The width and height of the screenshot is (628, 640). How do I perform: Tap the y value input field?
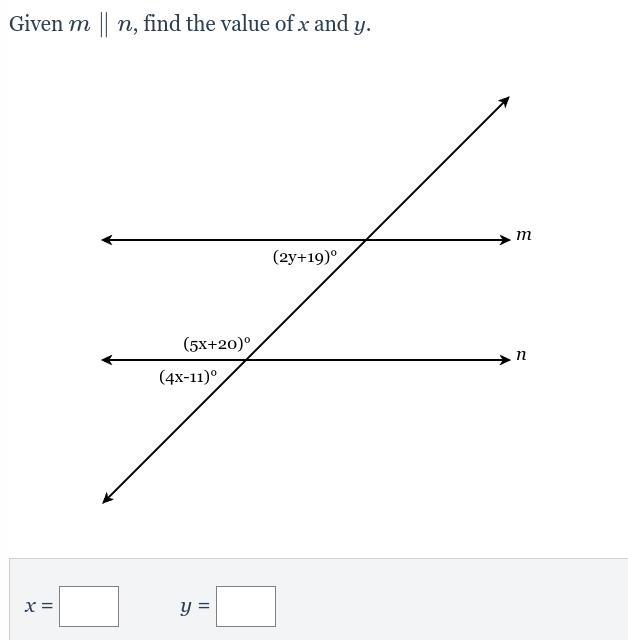click(245, 606)
